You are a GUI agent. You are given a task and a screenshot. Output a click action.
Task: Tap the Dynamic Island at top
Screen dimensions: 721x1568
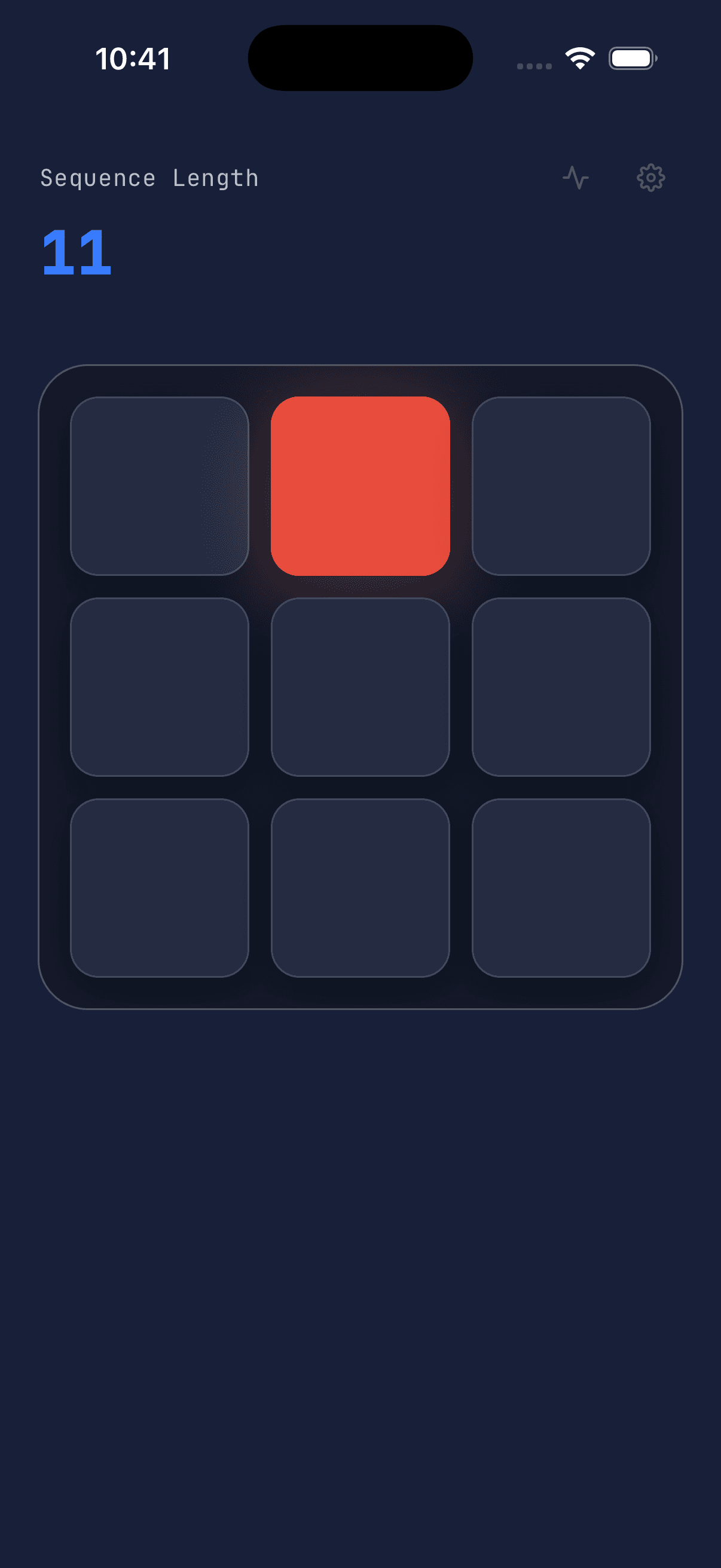pyautogui.click(x=360, y=57)
